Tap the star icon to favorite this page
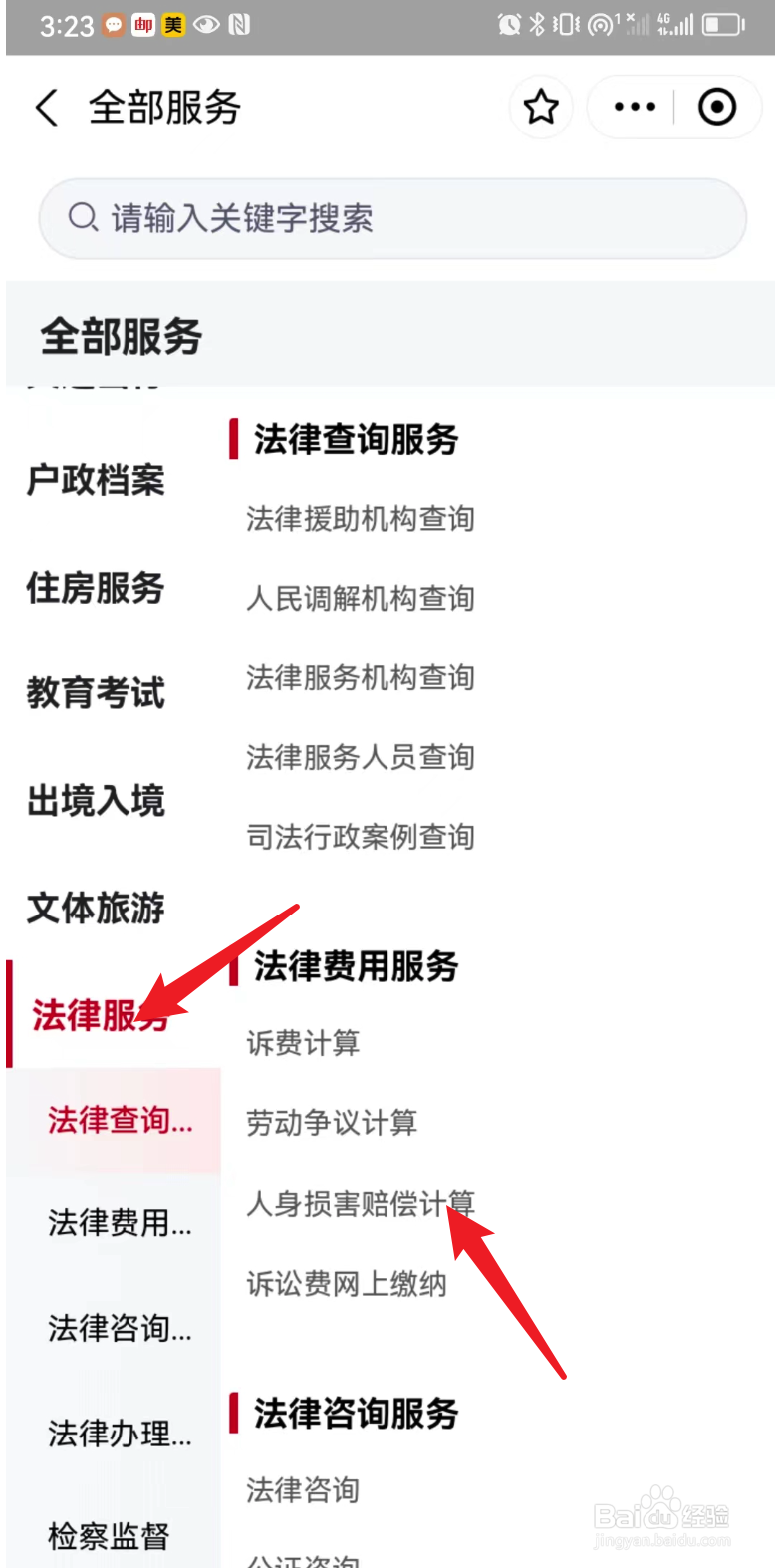This screenshot has width=775, height=1568. (541, 107)
